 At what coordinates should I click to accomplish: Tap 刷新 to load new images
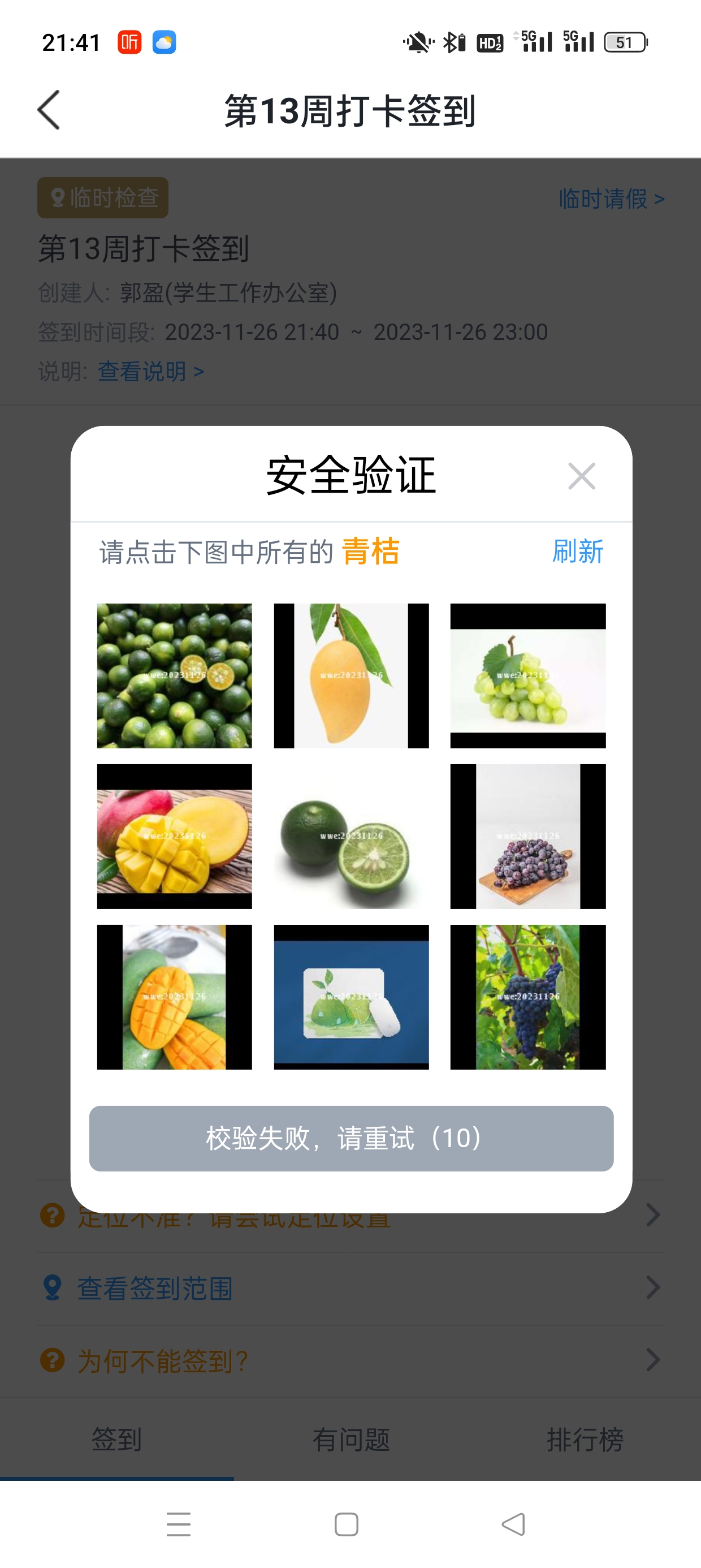coord(577,552)
